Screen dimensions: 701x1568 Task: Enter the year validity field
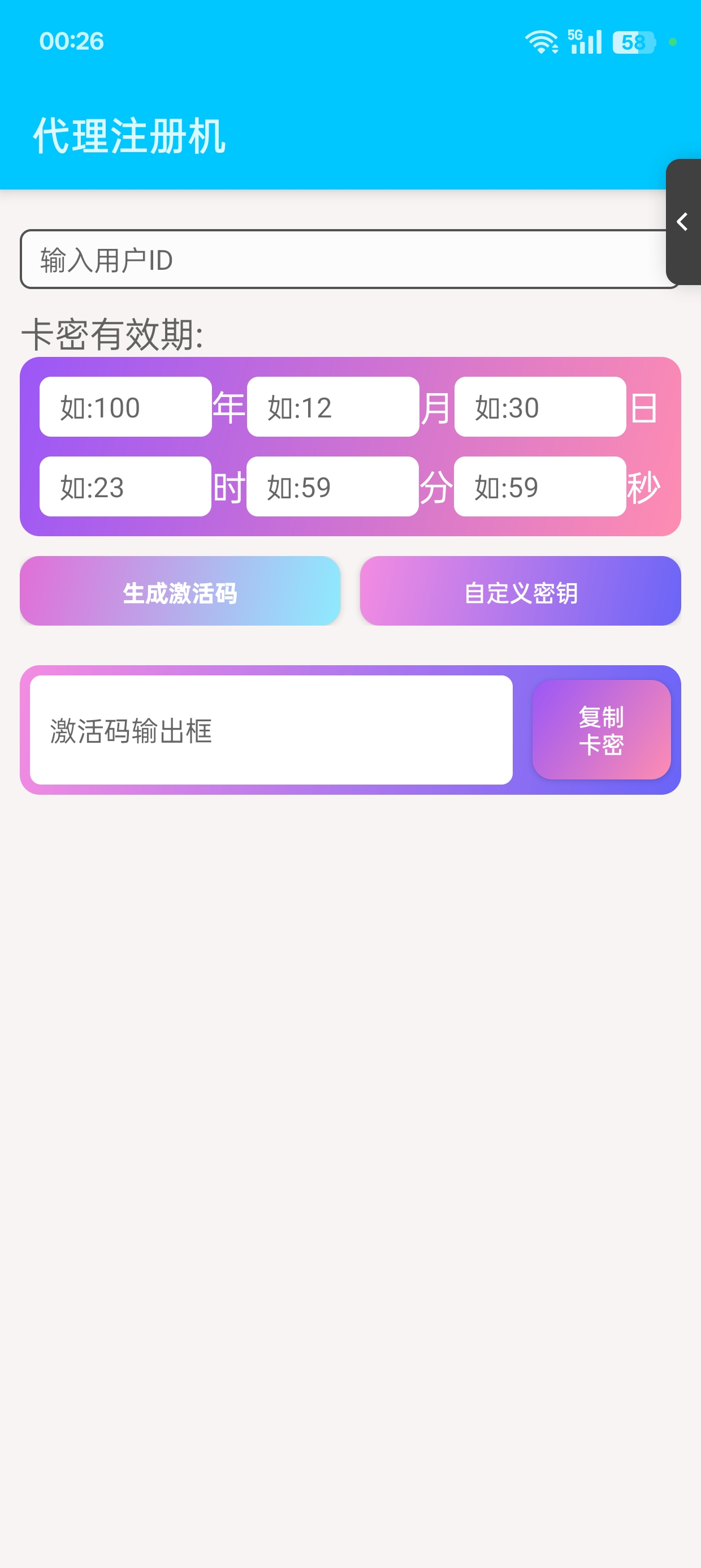126,407
